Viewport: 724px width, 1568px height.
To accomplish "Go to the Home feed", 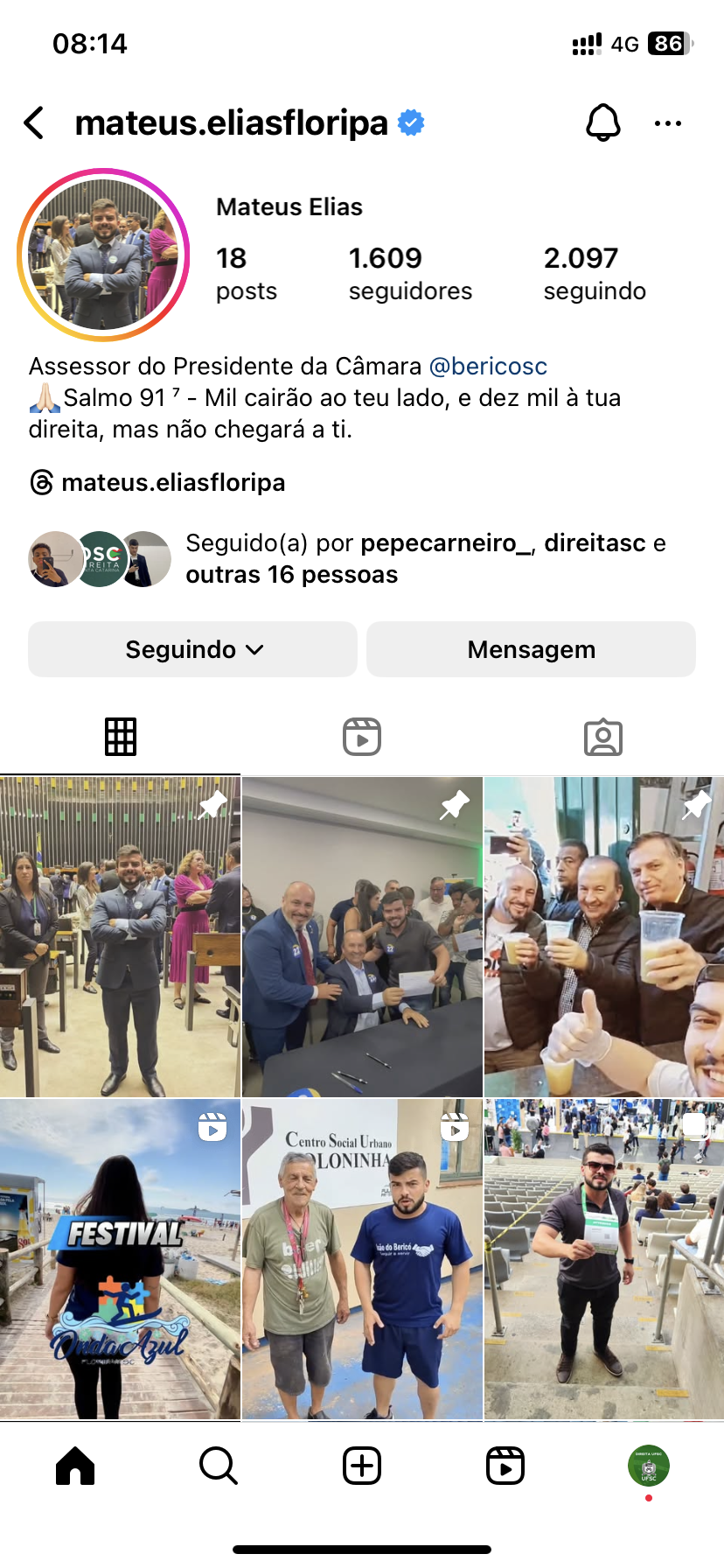I will click(75, 1466).
